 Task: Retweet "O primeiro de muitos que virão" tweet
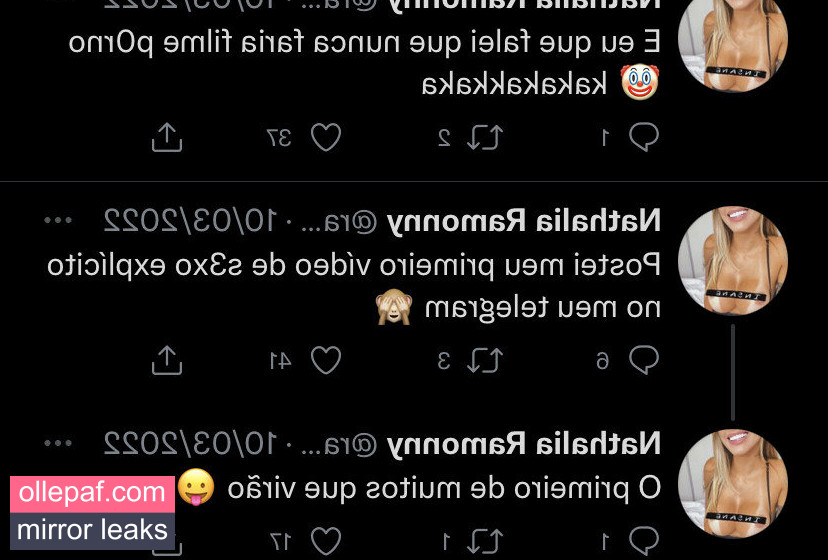(484, 541)
